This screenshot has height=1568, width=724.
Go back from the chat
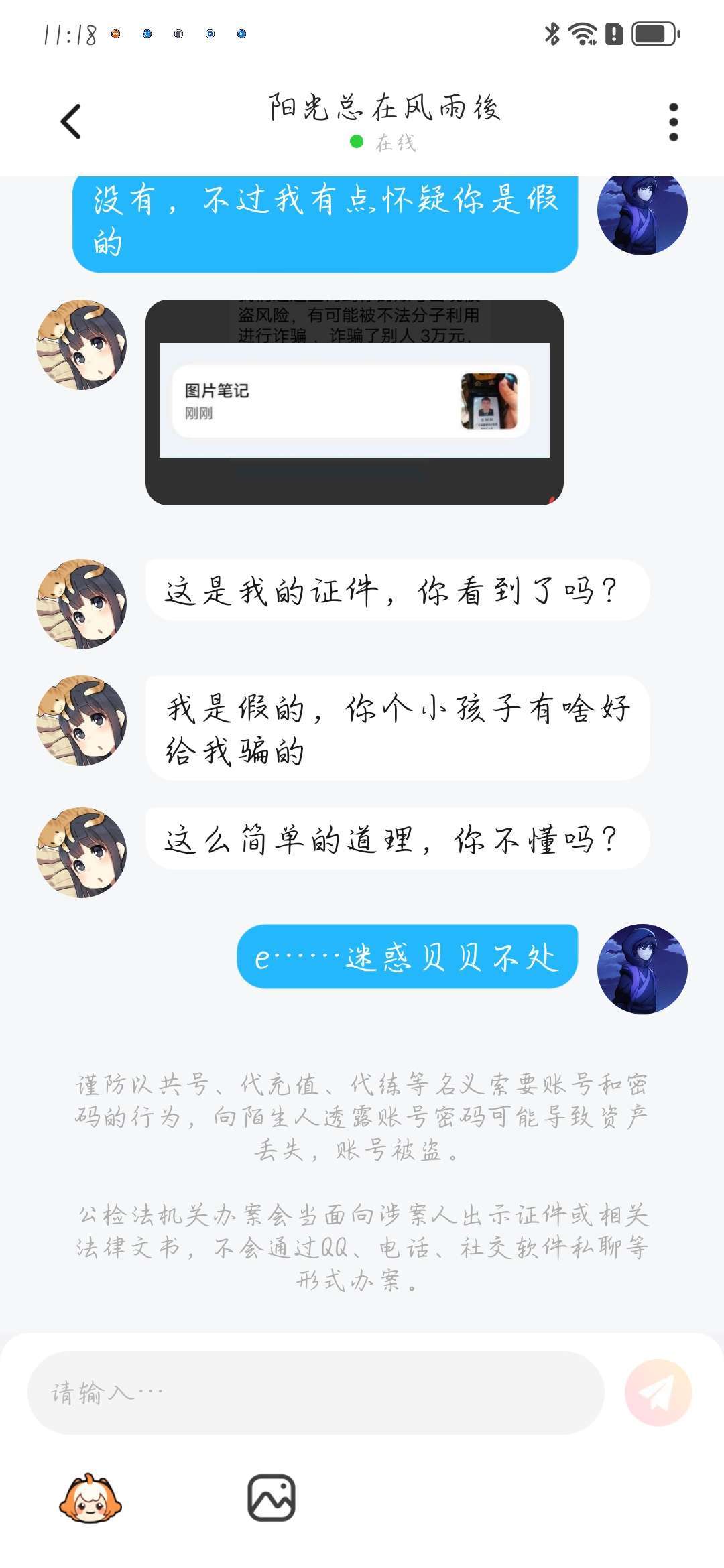70,121
